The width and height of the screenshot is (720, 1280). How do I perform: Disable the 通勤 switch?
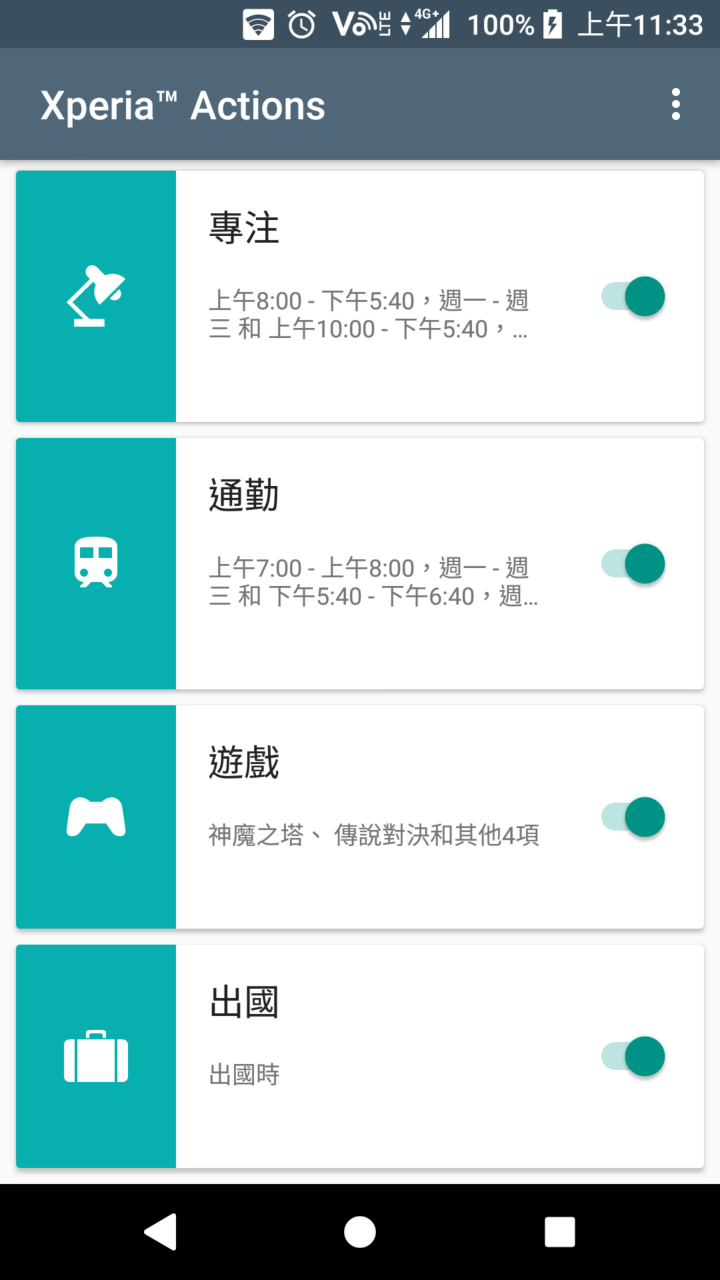pos(633,564)
